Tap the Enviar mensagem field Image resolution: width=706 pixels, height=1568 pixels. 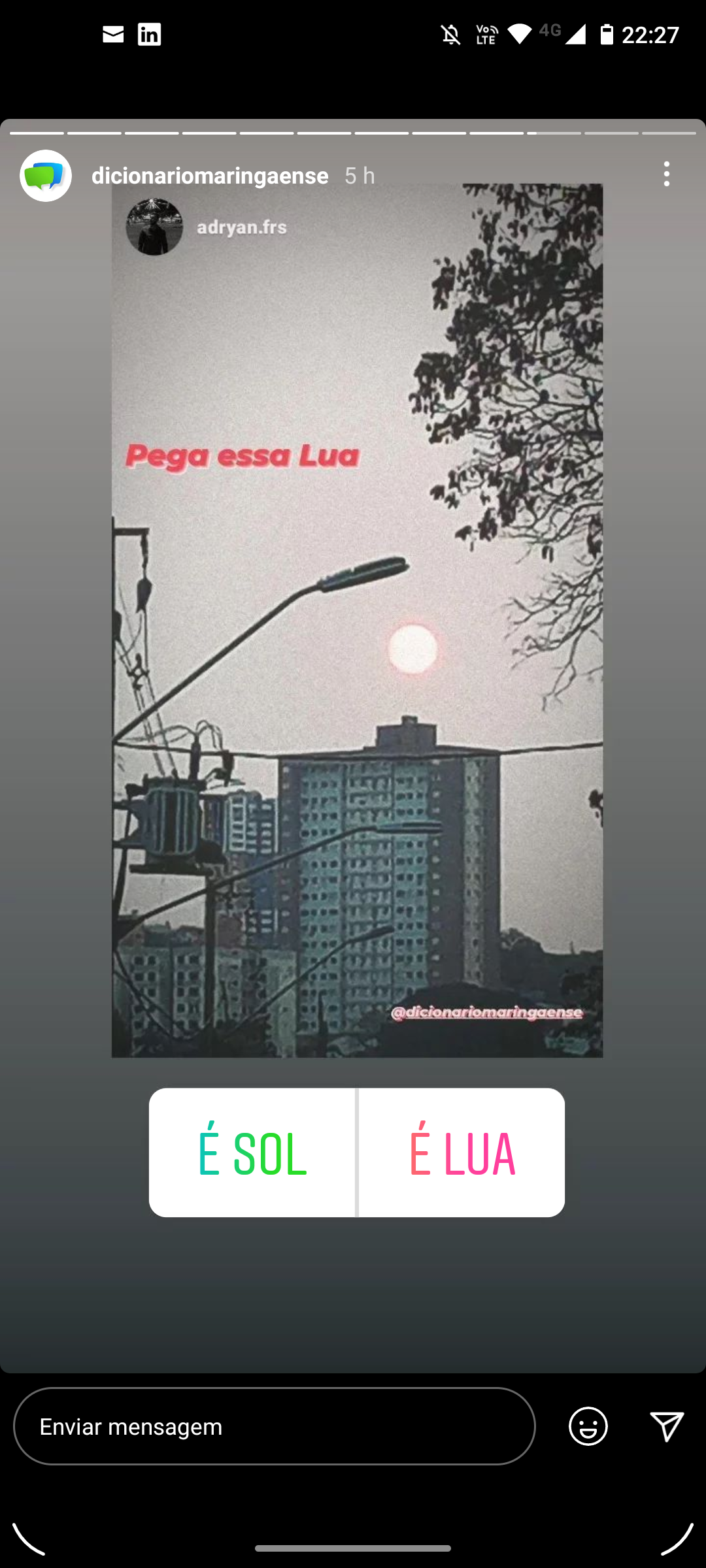click(275, 1426)
